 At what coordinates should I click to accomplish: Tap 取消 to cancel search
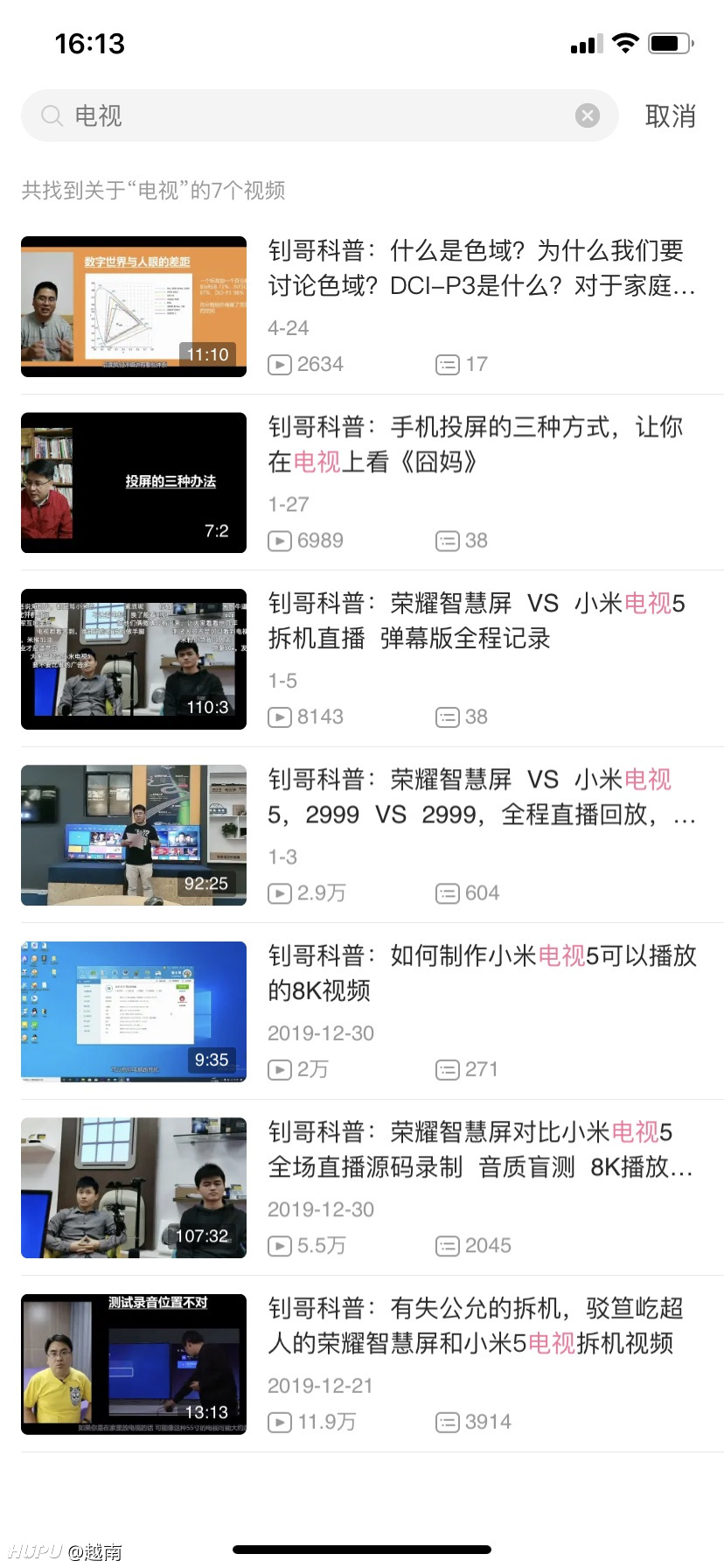(670, 115)
